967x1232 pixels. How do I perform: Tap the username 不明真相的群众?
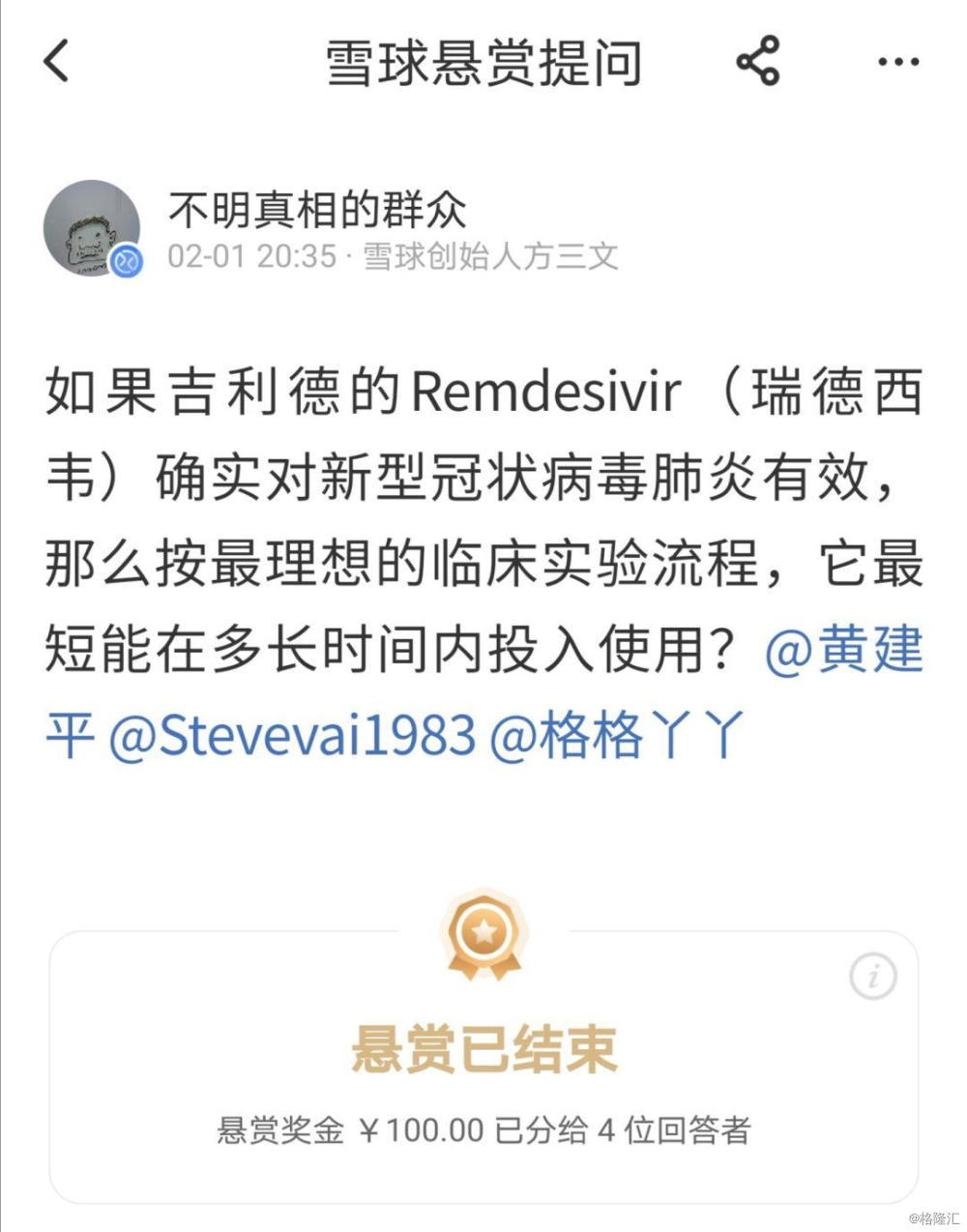317,209
